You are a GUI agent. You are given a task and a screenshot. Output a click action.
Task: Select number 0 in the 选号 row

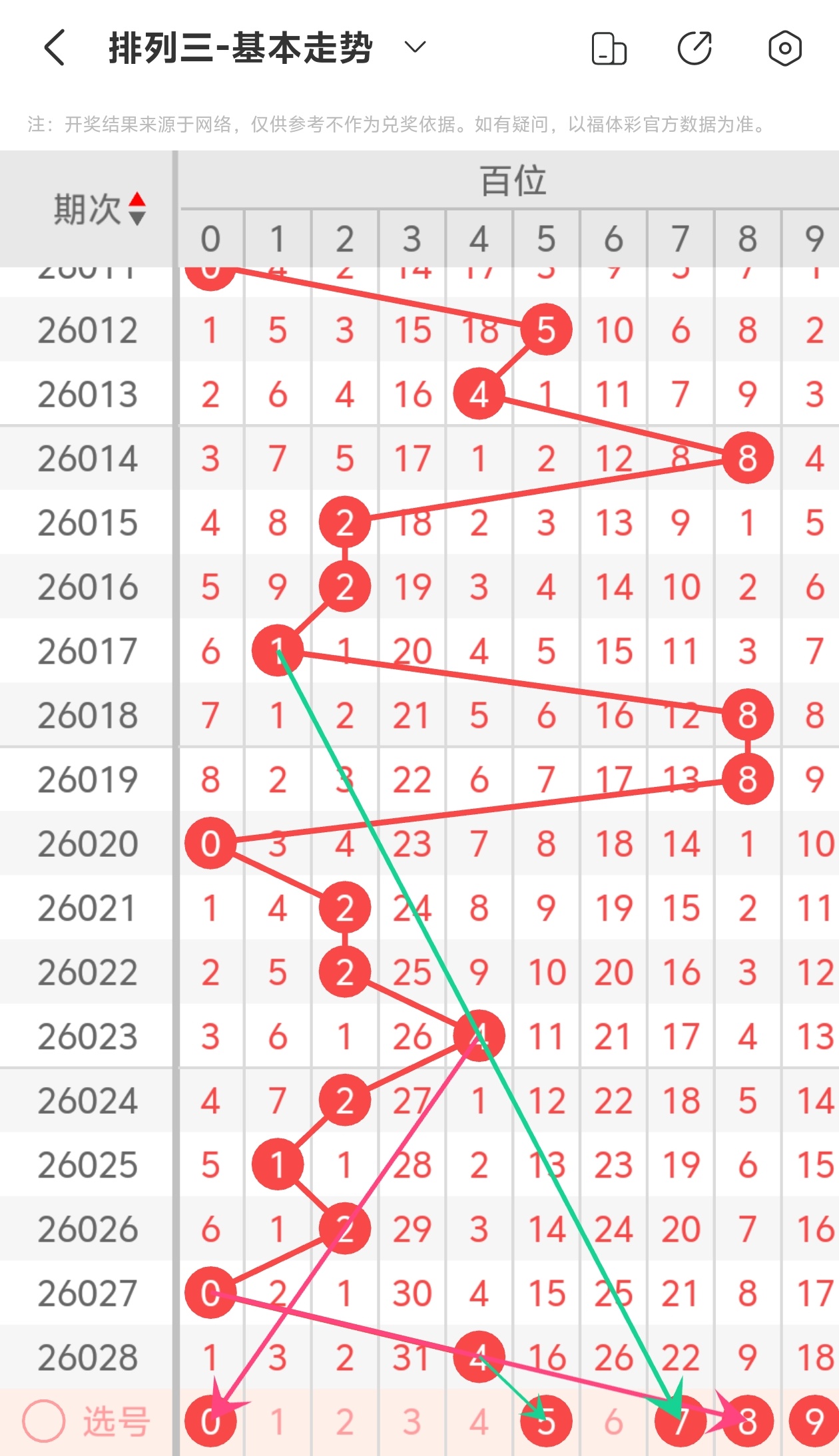click(x=210, y=1421)
